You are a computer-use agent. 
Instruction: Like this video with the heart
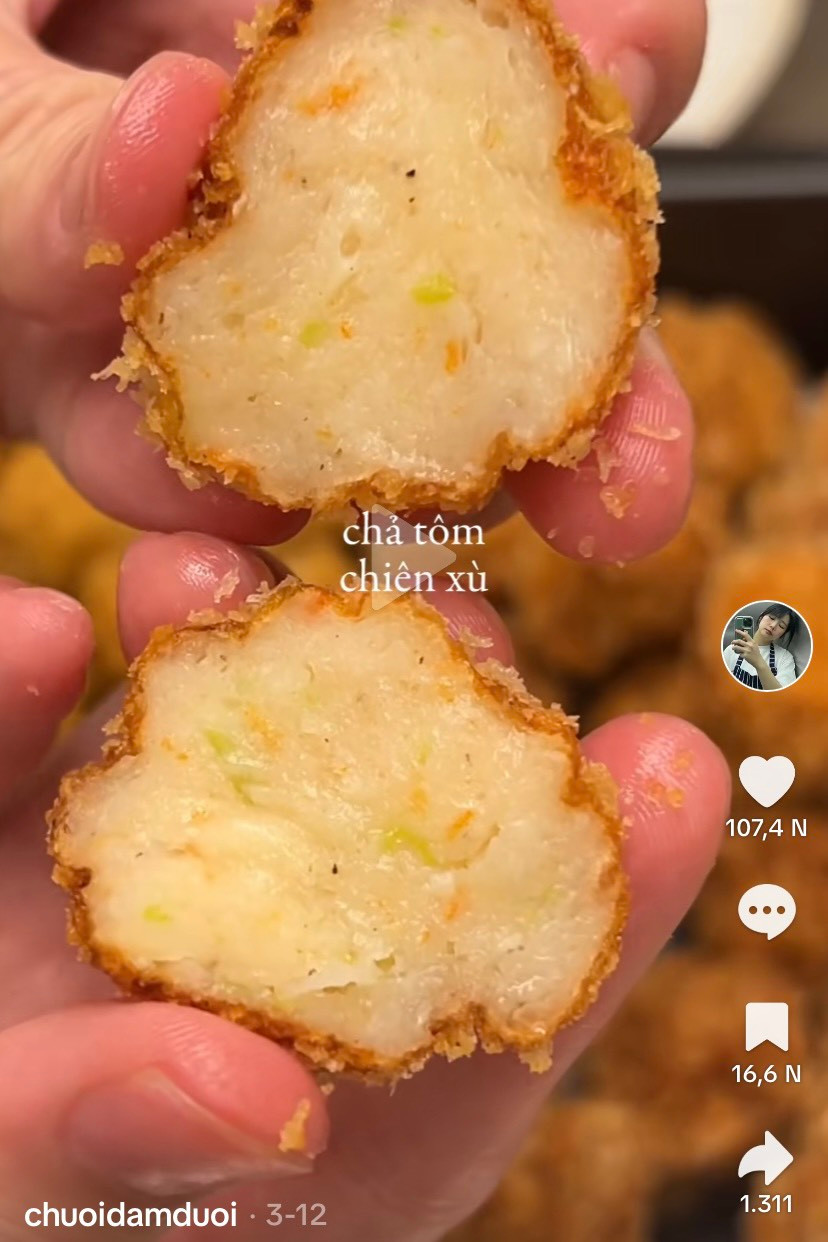[766, 781]
